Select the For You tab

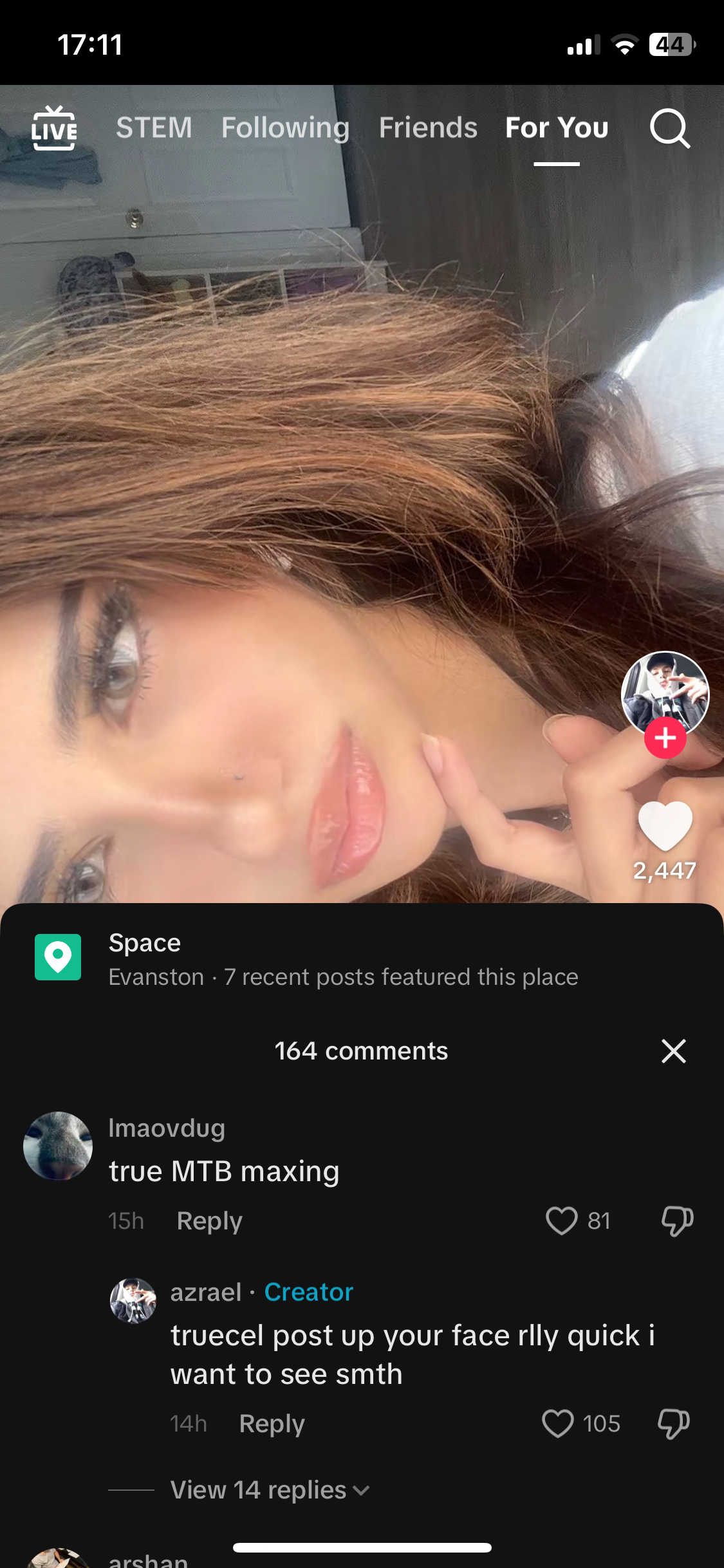pyautogui.click(x=557, y=128)
